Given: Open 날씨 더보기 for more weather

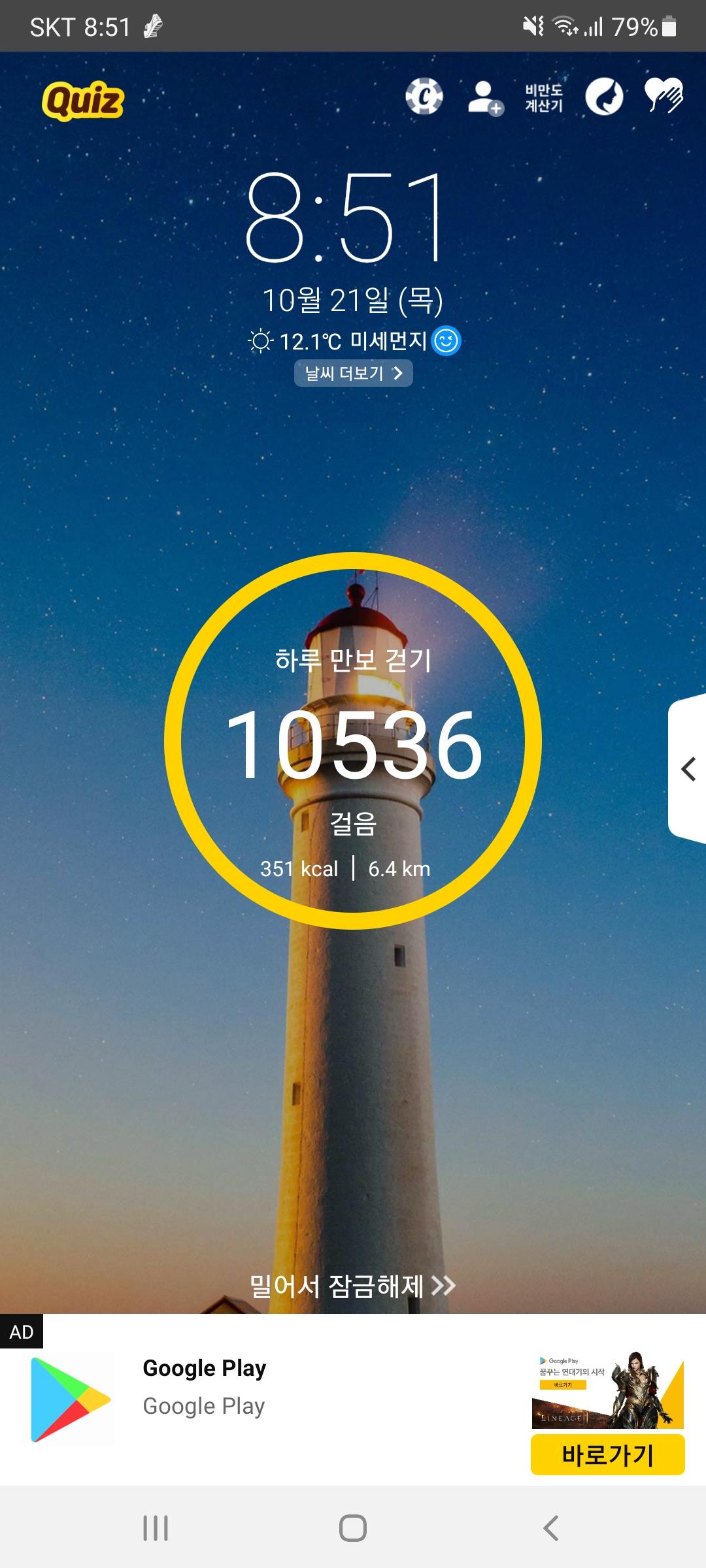Looking at the screenshot, I should [353, 373].
